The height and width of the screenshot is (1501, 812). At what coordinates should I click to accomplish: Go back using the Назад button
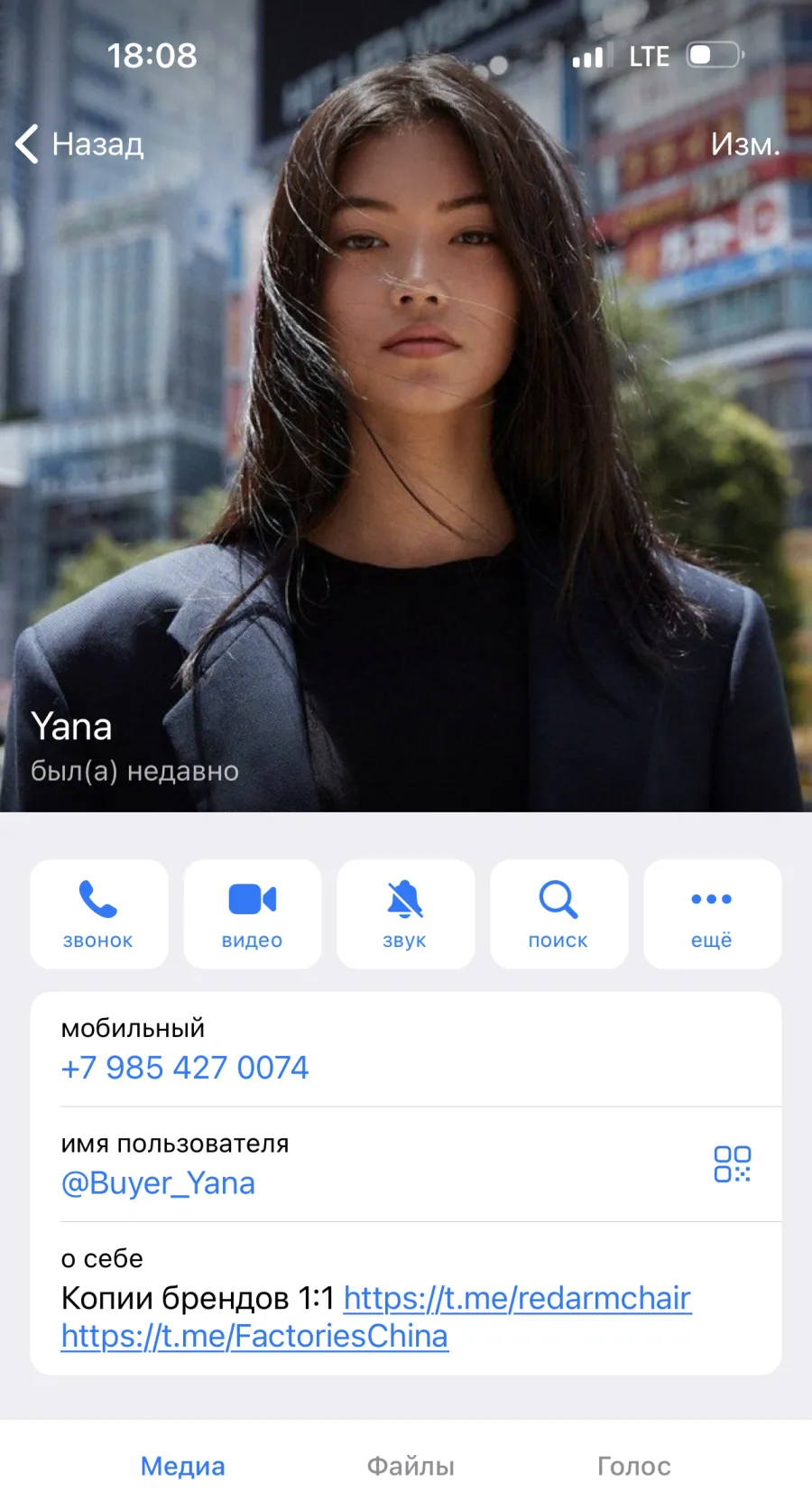[x=79, y=144]
